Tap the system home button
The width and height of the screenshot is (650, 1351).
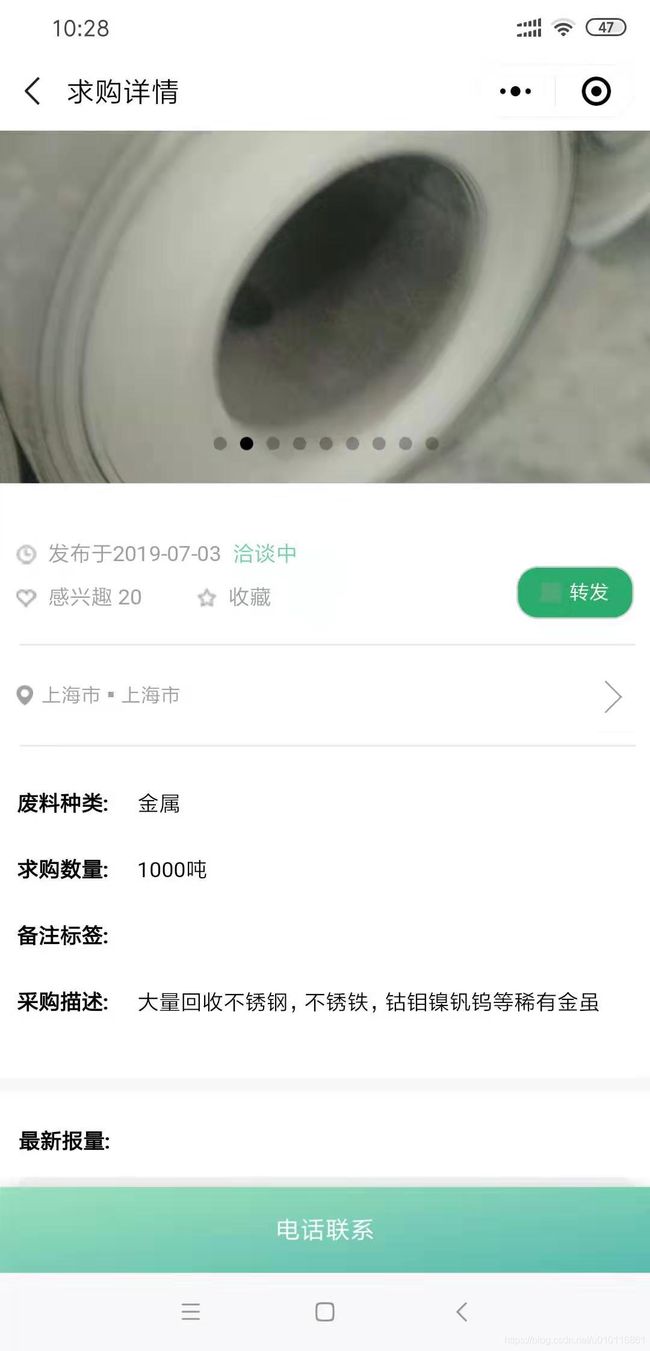tap(325, 1312)
